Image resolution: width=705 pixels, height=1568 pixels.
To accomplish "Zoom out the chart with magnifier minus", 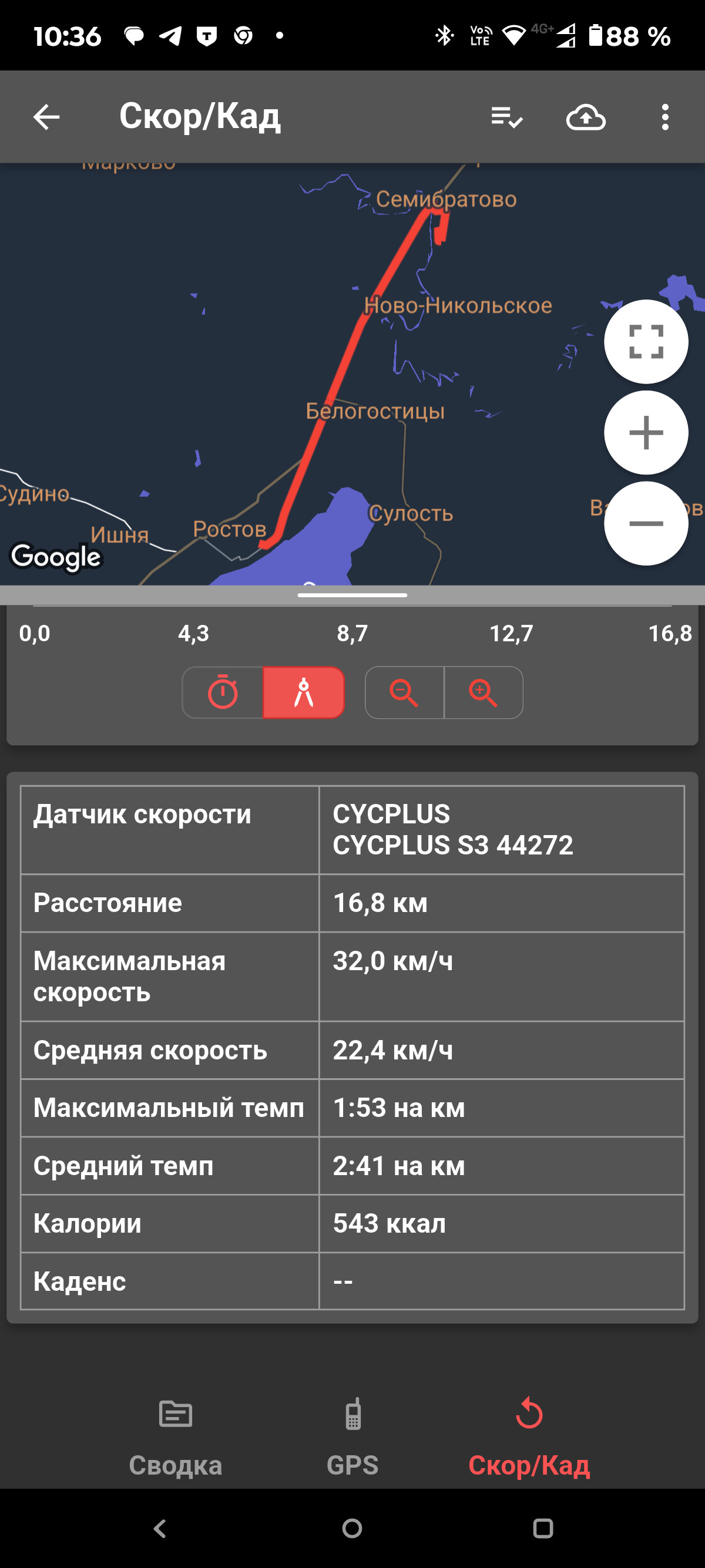I will coord(404,693).
